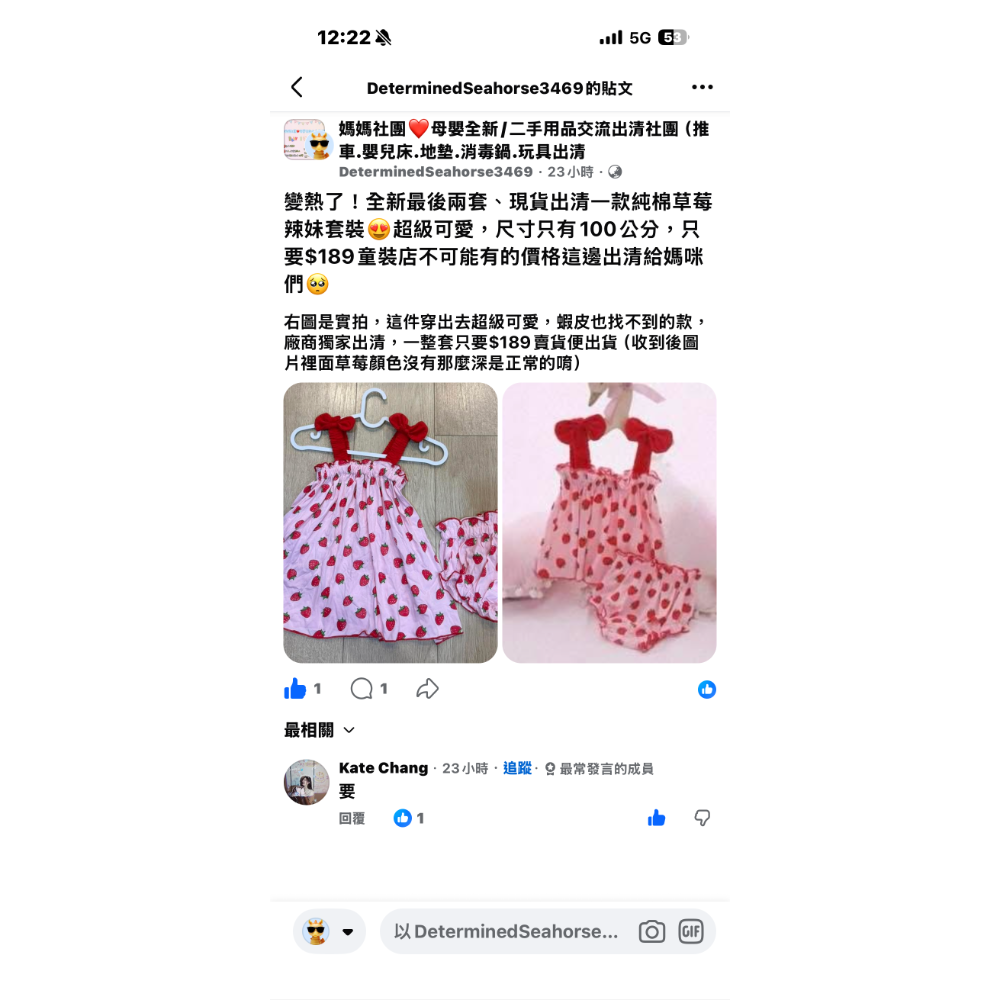This screenshot has height=1000, width=1000.
Task: View who reacted to the post
Action: [x=707, y=689]
